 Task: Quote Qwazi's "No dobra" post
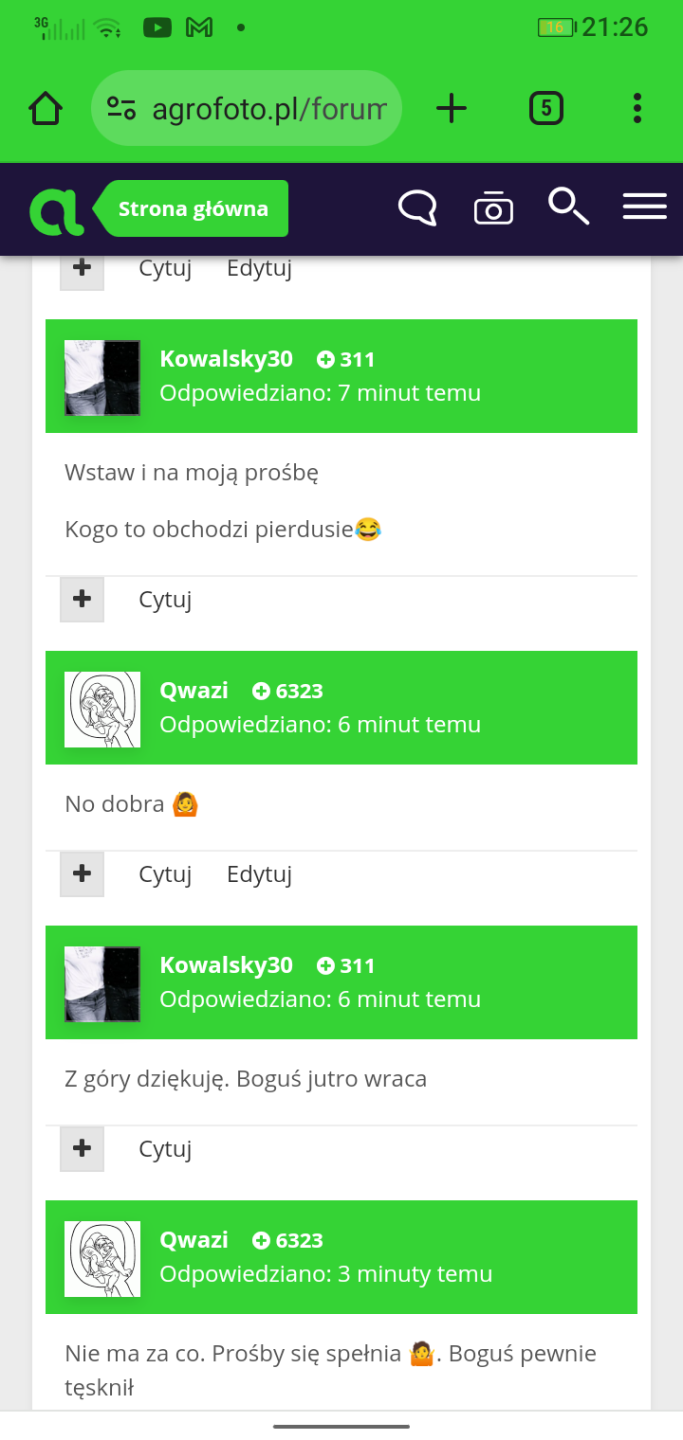pyautogui.click(x=165, y=875)
